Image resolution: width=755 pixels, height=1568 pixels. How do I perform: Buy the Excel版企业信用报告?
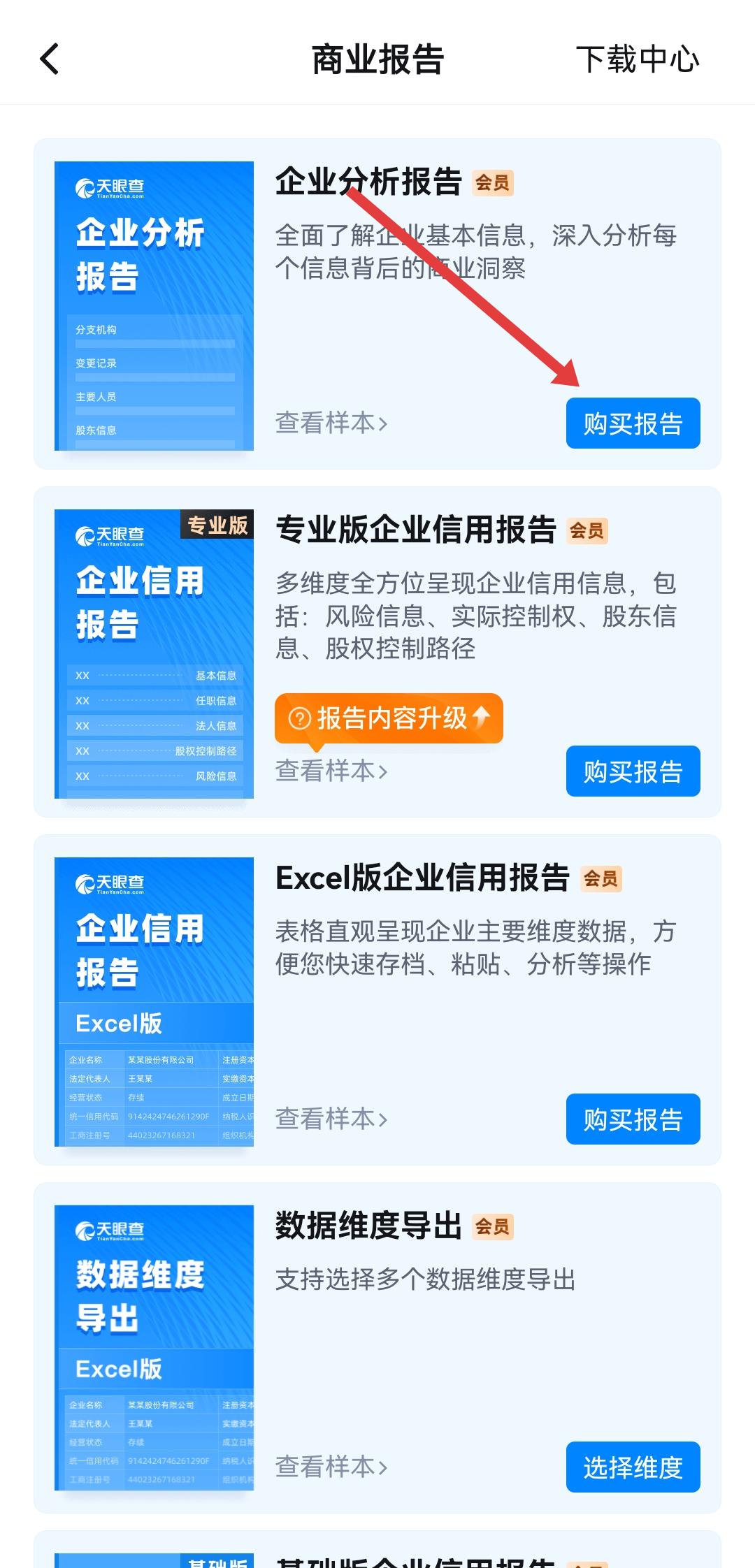click(633, 1119)
